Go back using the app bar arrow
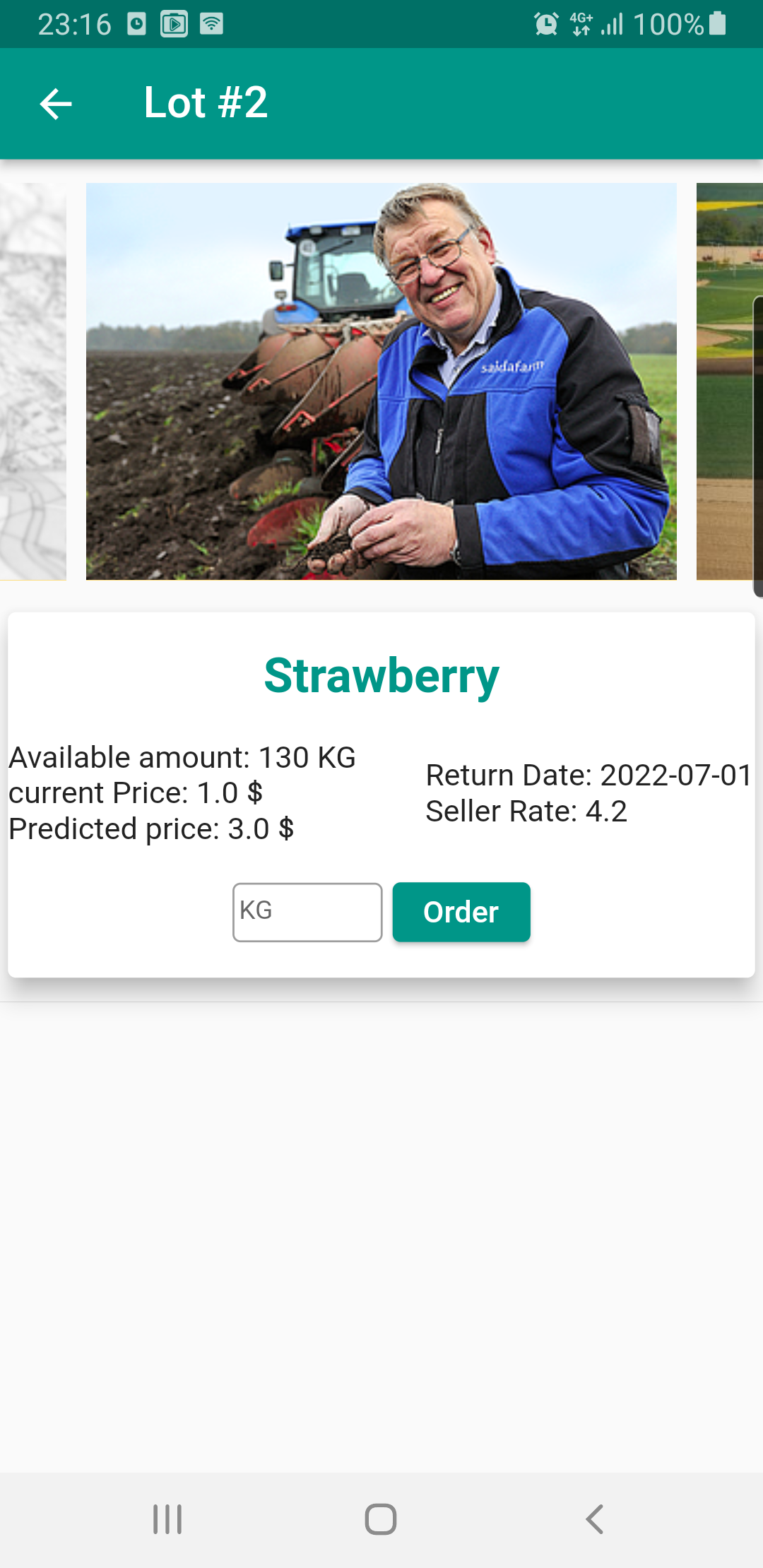Screen dimensions: 763x1568 [x=56, y=104]
